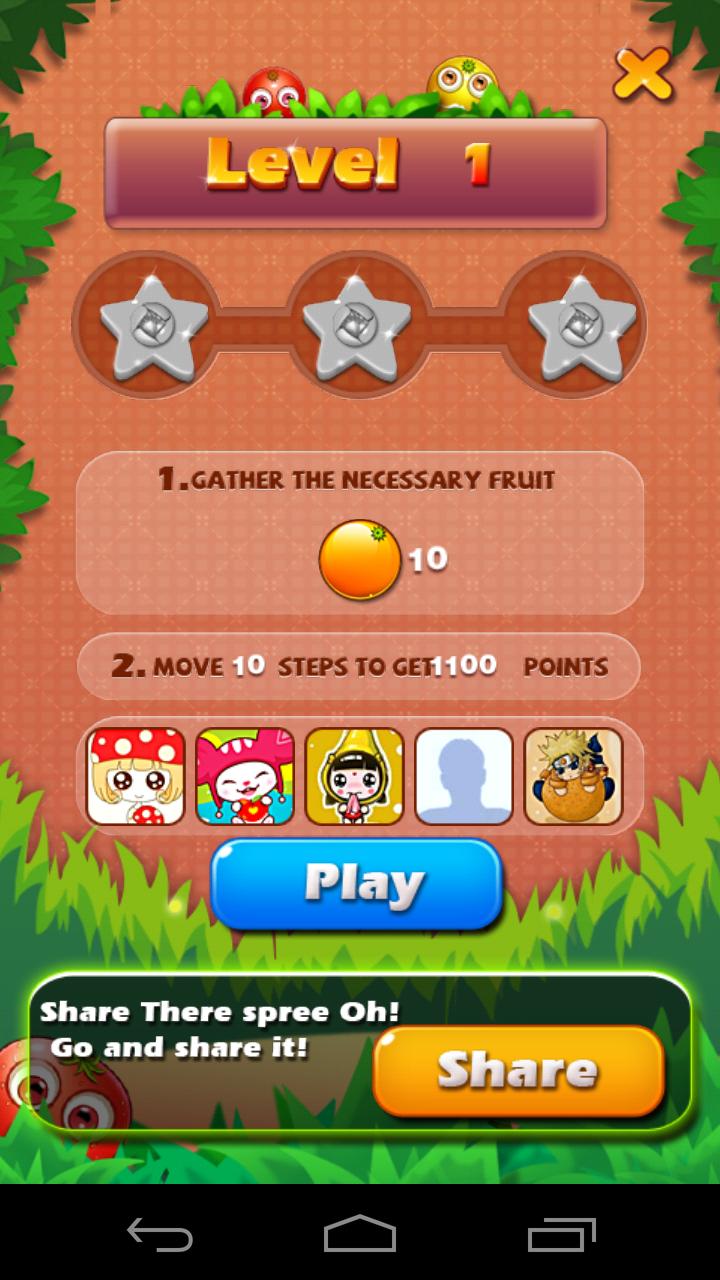
Task: Close the Level 1 dialog
Action: click(x=642, y=74)
